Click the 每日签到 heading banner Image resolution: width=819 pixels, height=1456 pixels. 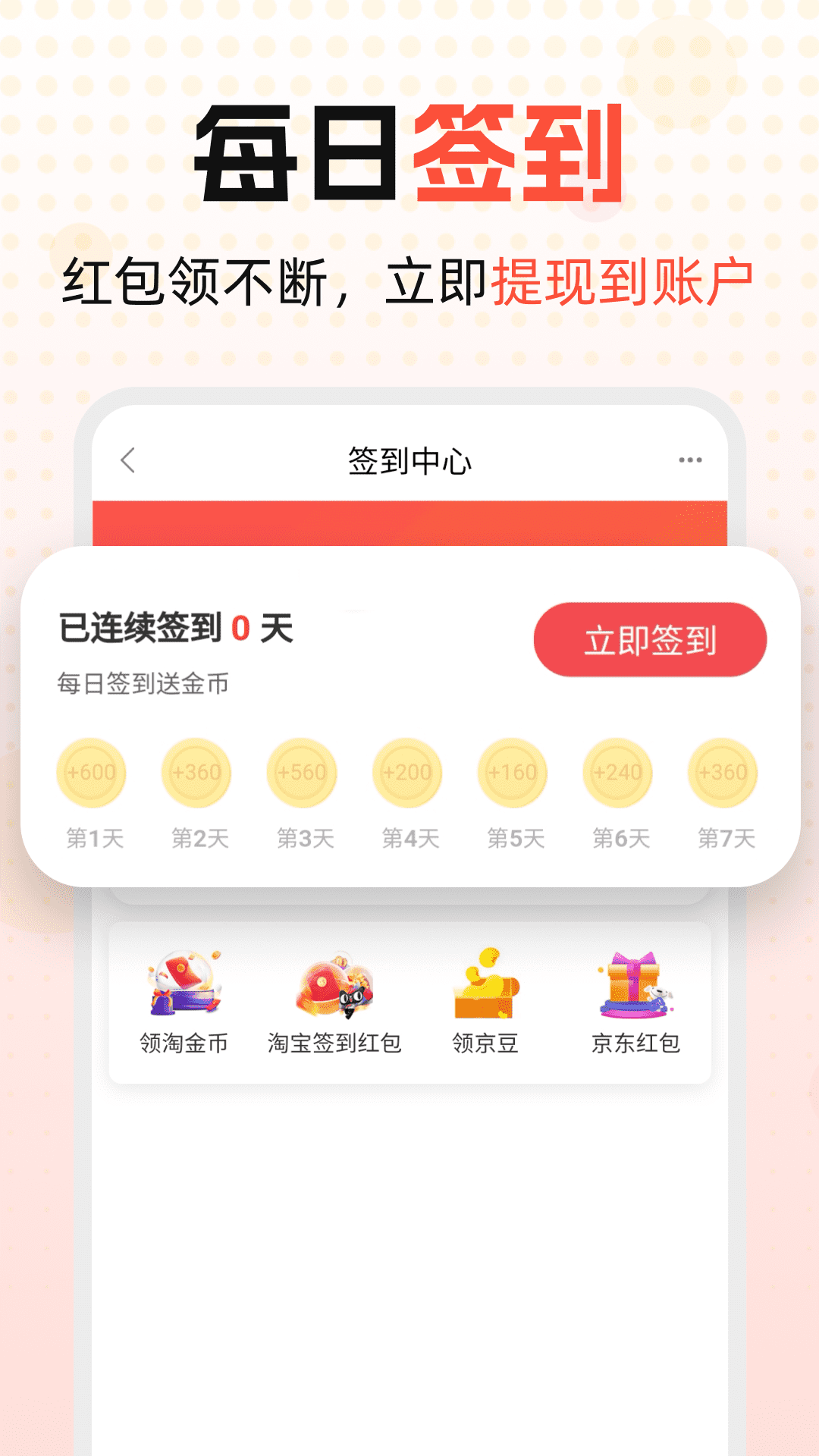[409, 150]
